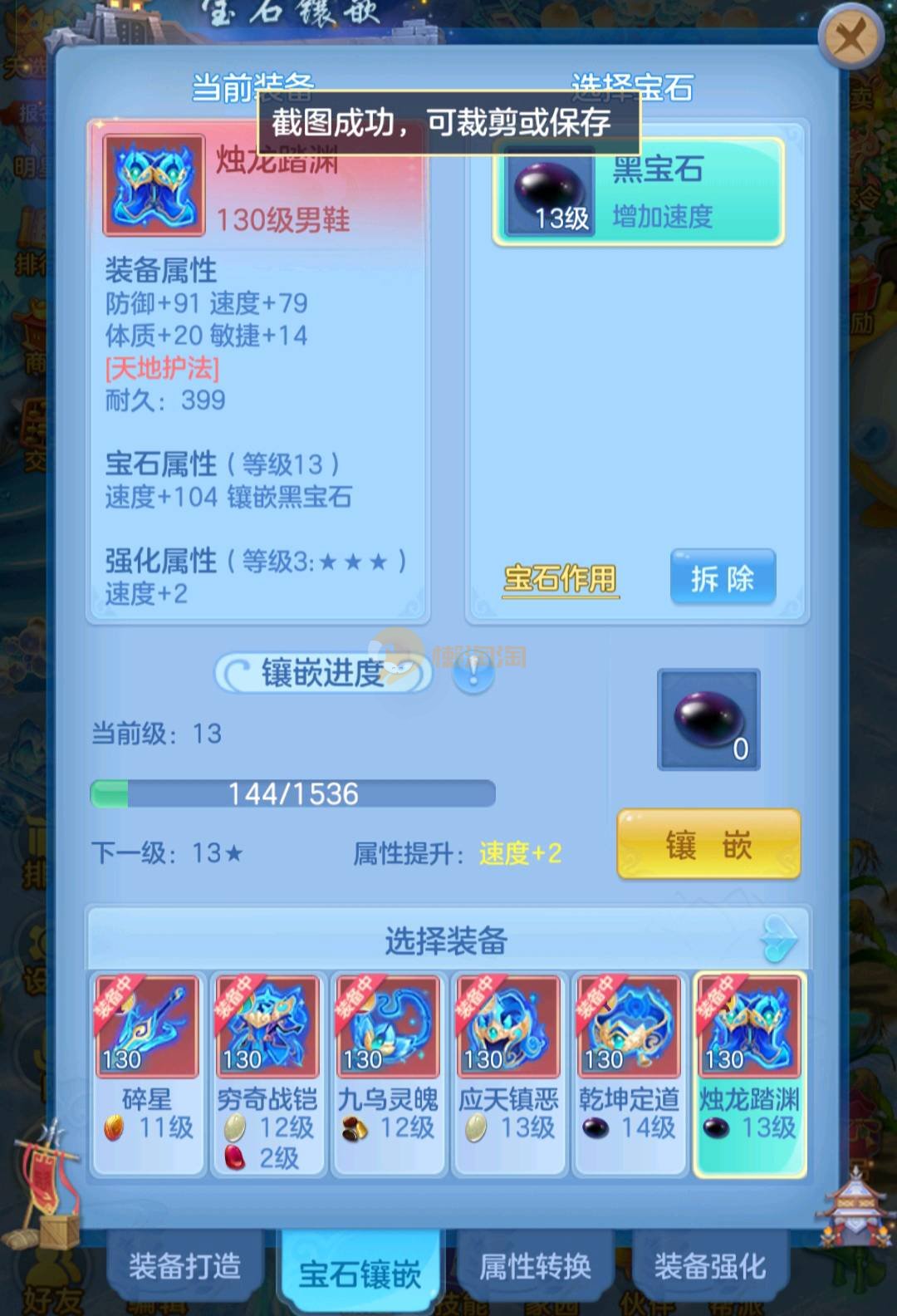Switch to the 宝石镶嵌 tab
897x1316 pixels.
click(x=360, y=1273)
